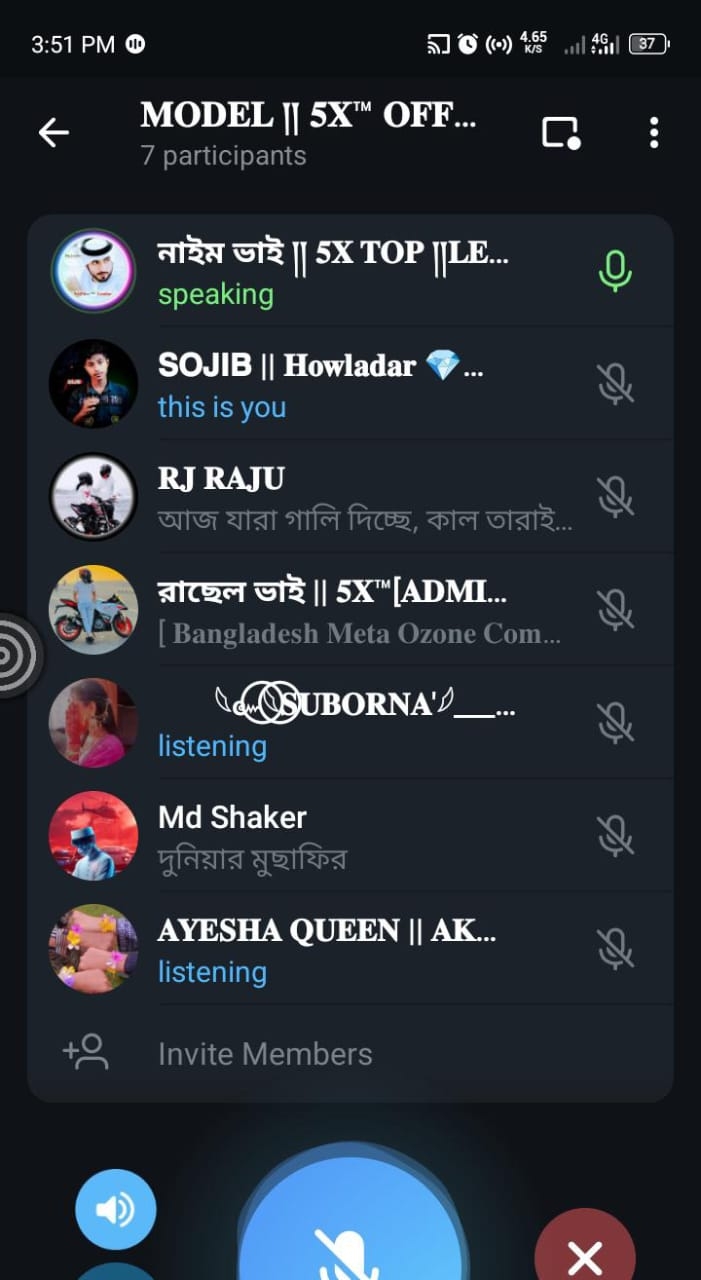Open the three-dot overflow menu

pyautogui.click(x=653, y=133)
